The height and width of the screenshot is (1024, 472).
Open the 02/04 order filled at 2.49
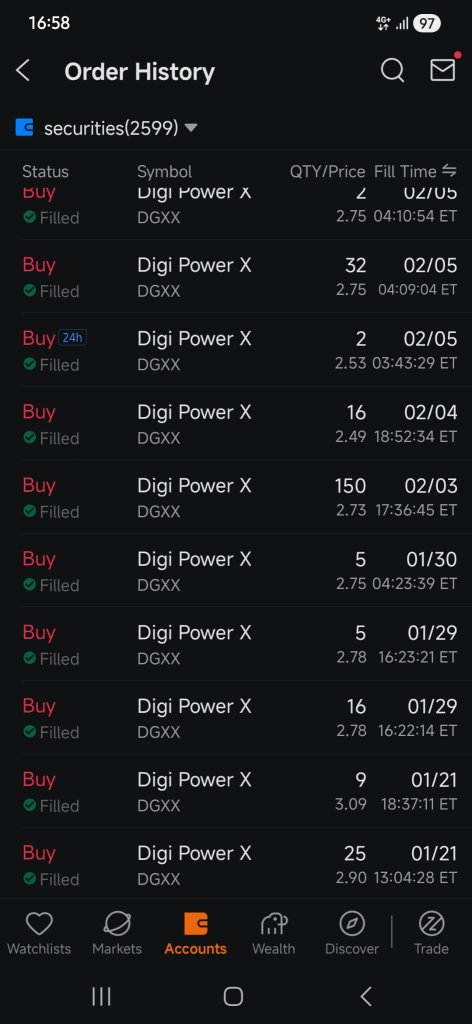tap(236, 423)
